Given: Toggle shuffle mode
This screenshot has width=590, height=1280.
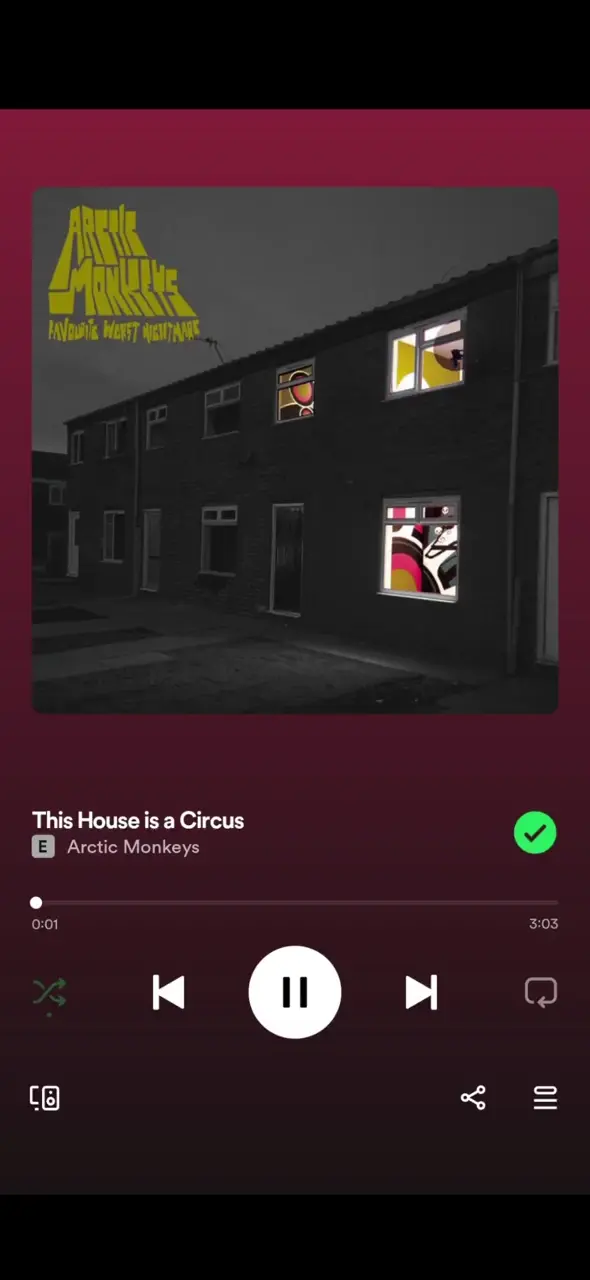Looking at the screenshot, I should (x=49, y=993).
